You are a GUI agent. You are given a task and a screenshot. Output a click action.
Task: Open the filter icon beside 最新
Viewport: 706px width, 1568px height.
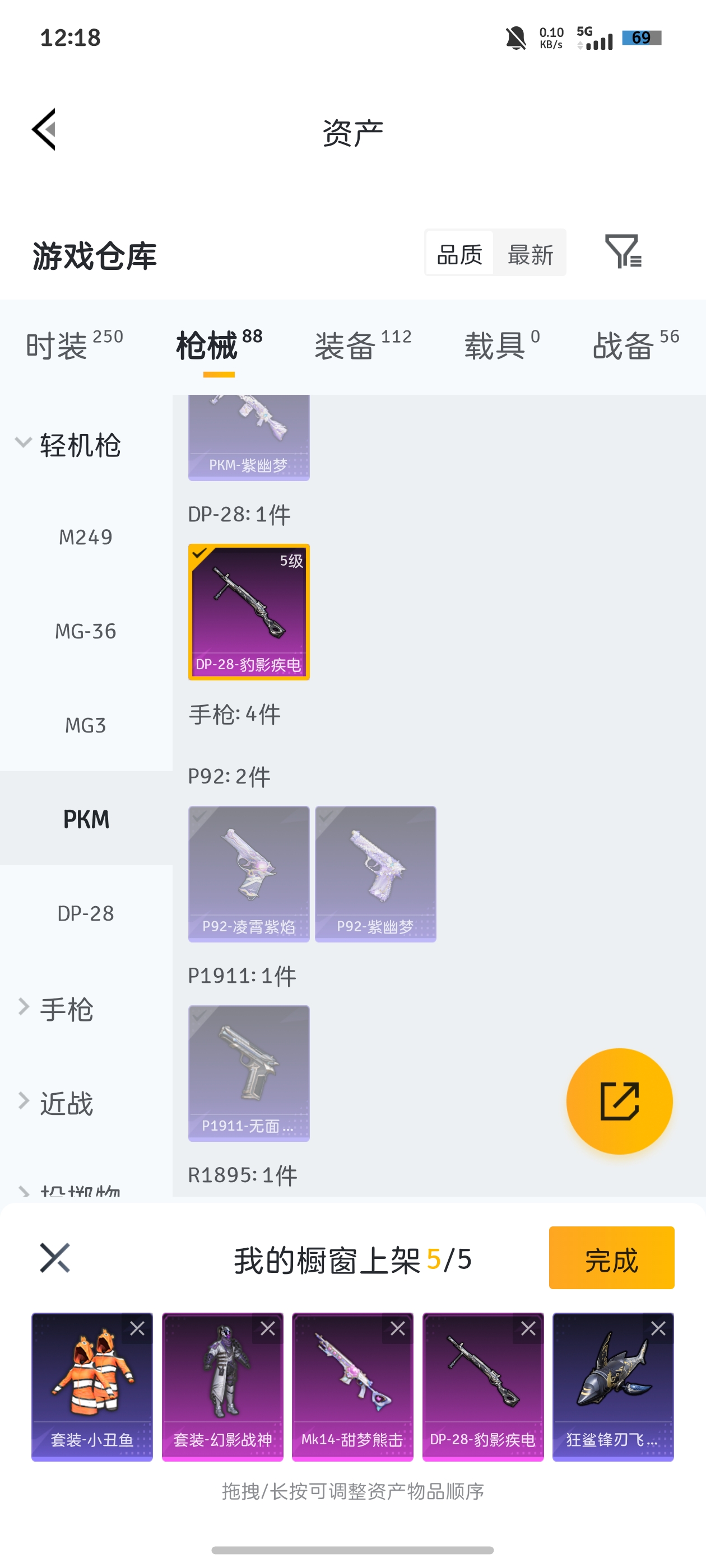click(x=623, y=251)
